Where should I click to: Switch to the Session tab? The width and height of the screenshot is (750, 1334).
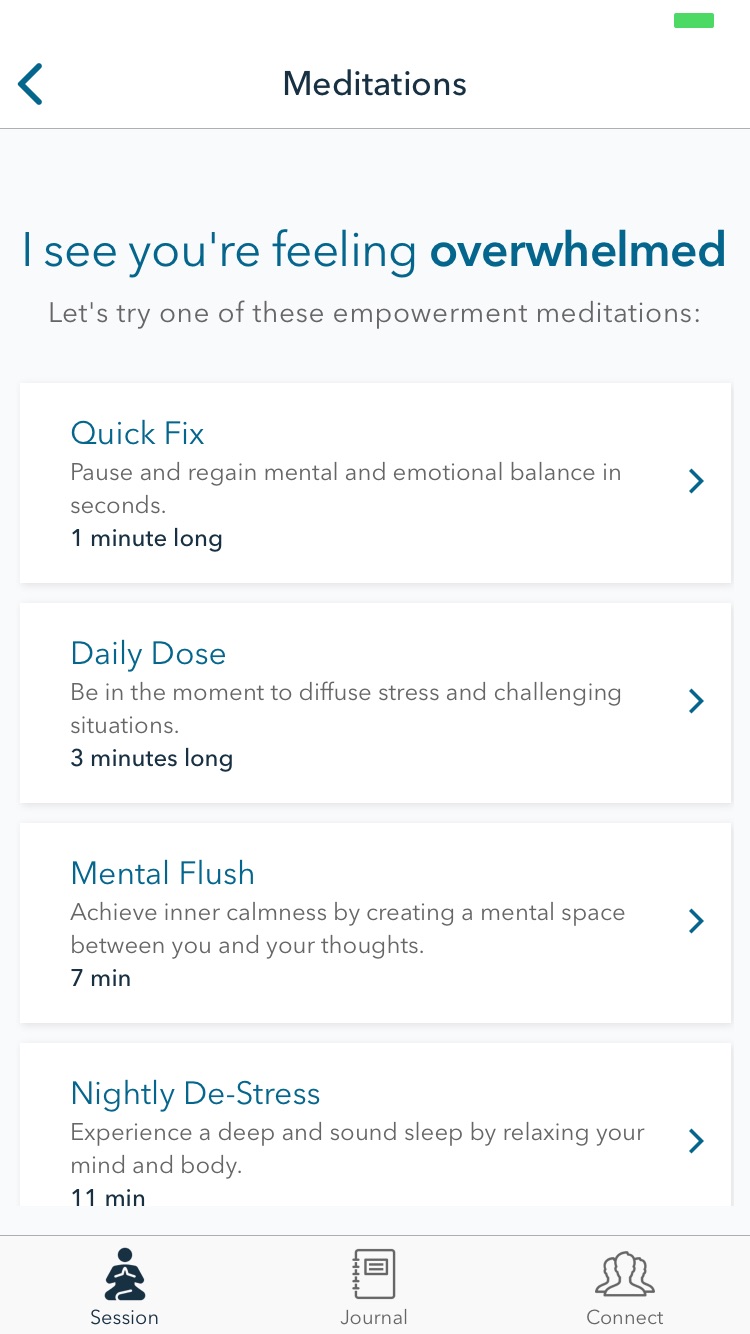[x=125, y=1286]
